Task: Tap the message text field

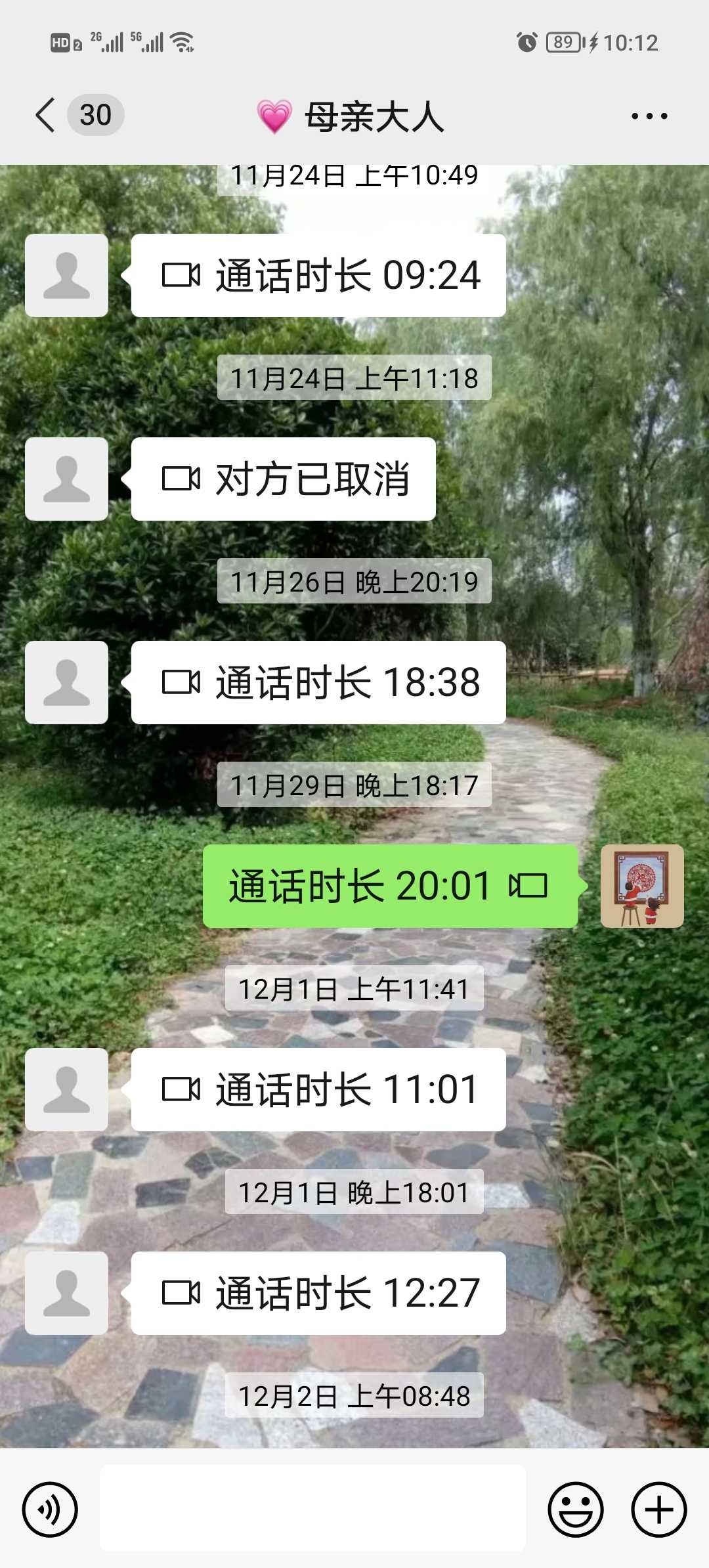Action: (312, 1508)
